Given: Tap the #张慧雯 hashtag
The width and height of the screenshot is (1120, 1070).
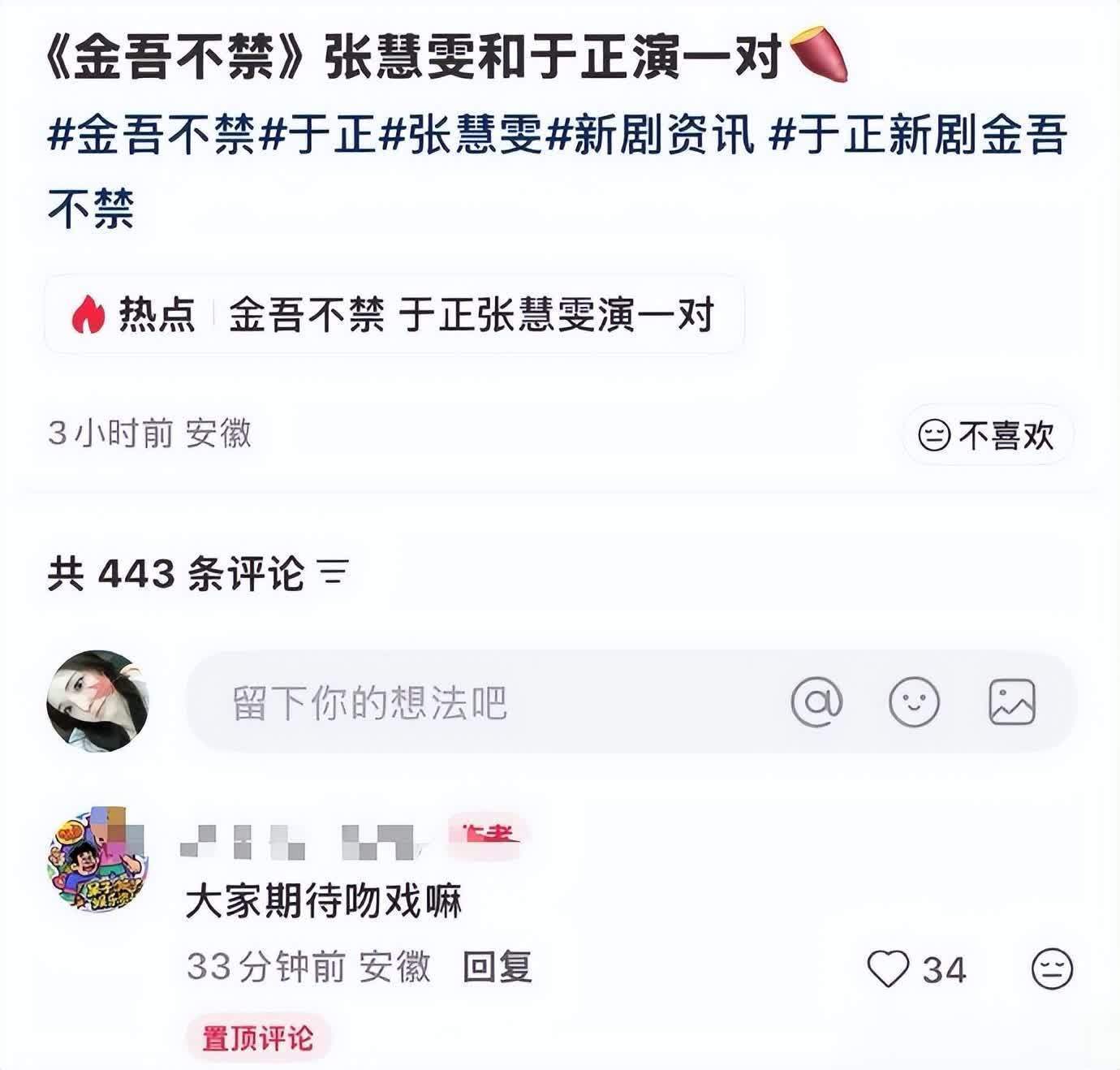Looking at the screenshot, I should click(x=461, y=136).
